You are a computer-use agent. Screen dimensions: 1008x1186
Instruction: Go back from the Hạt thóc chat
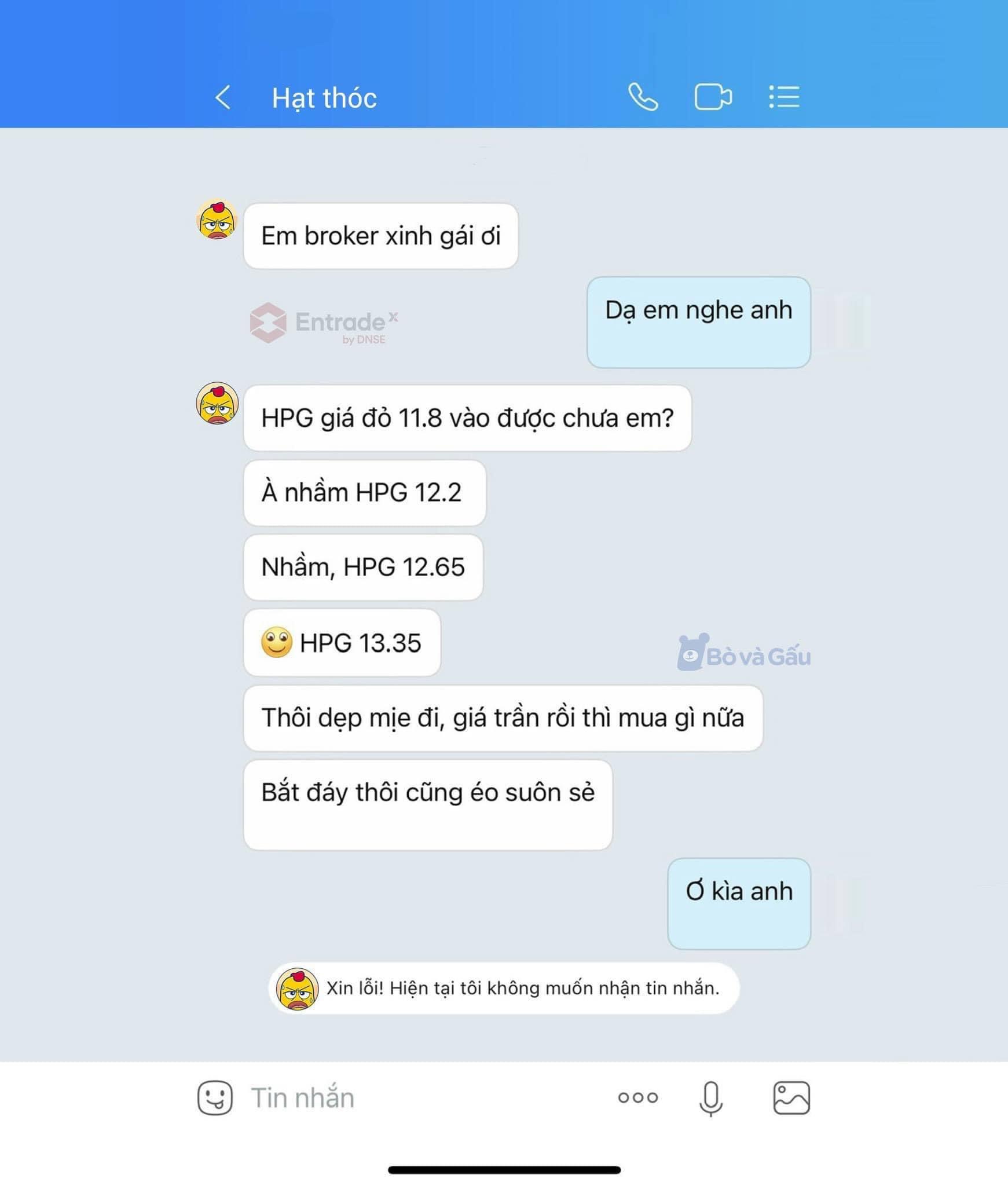223,97
